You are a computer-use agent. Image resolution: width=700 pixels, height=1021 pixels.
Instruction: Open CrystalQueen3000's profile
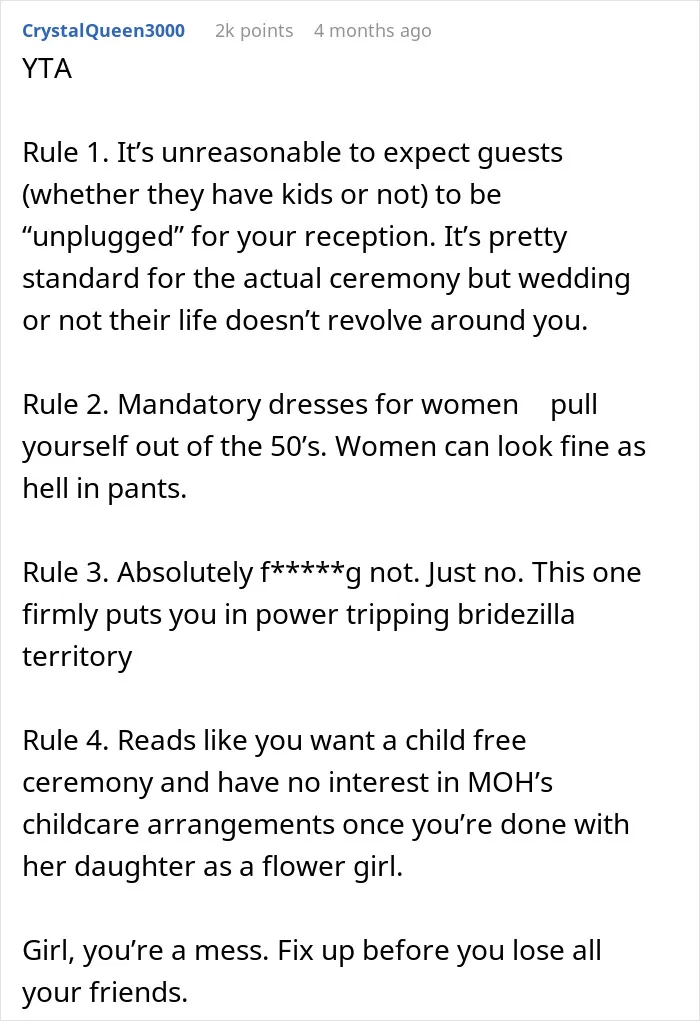tap(104, 31)
